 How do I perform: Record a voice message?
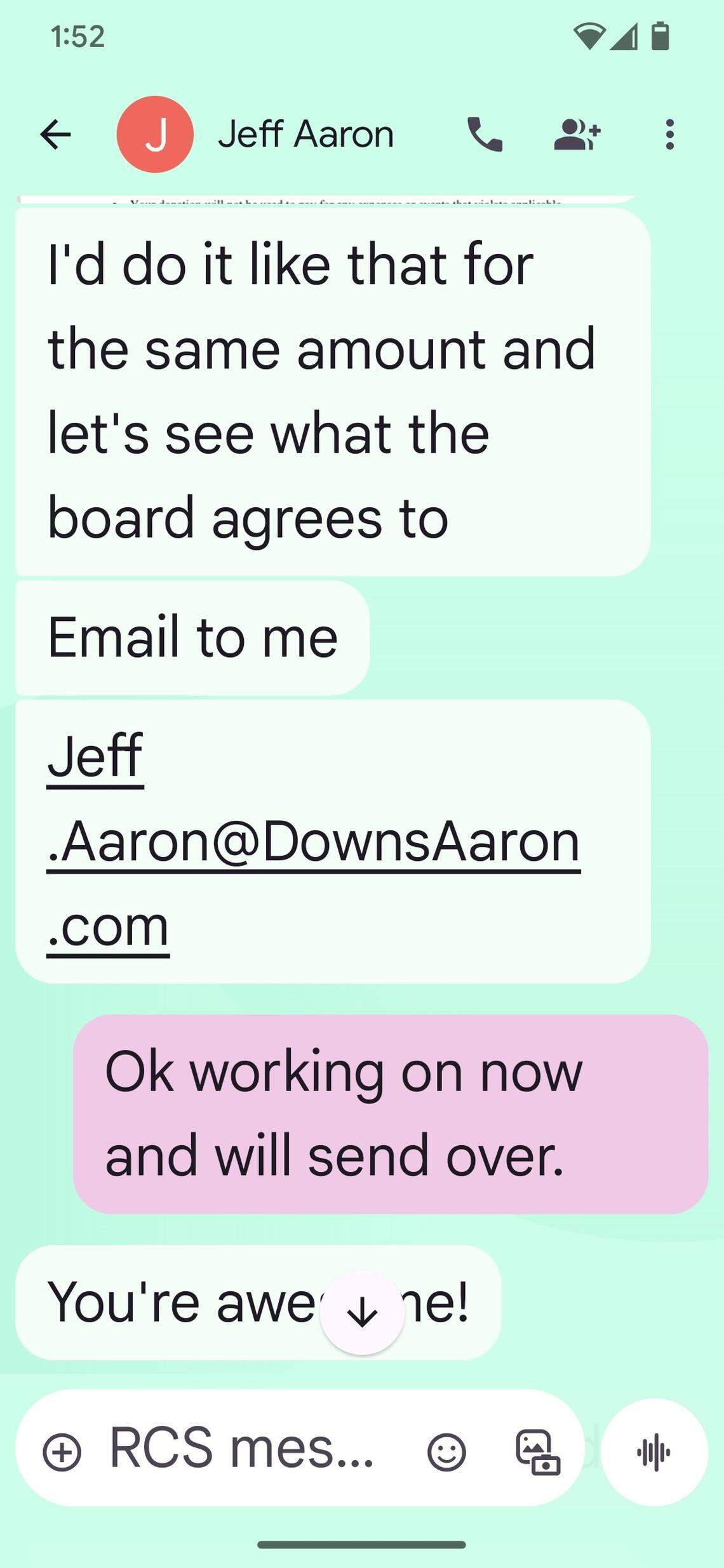(x=654, y=1452)
